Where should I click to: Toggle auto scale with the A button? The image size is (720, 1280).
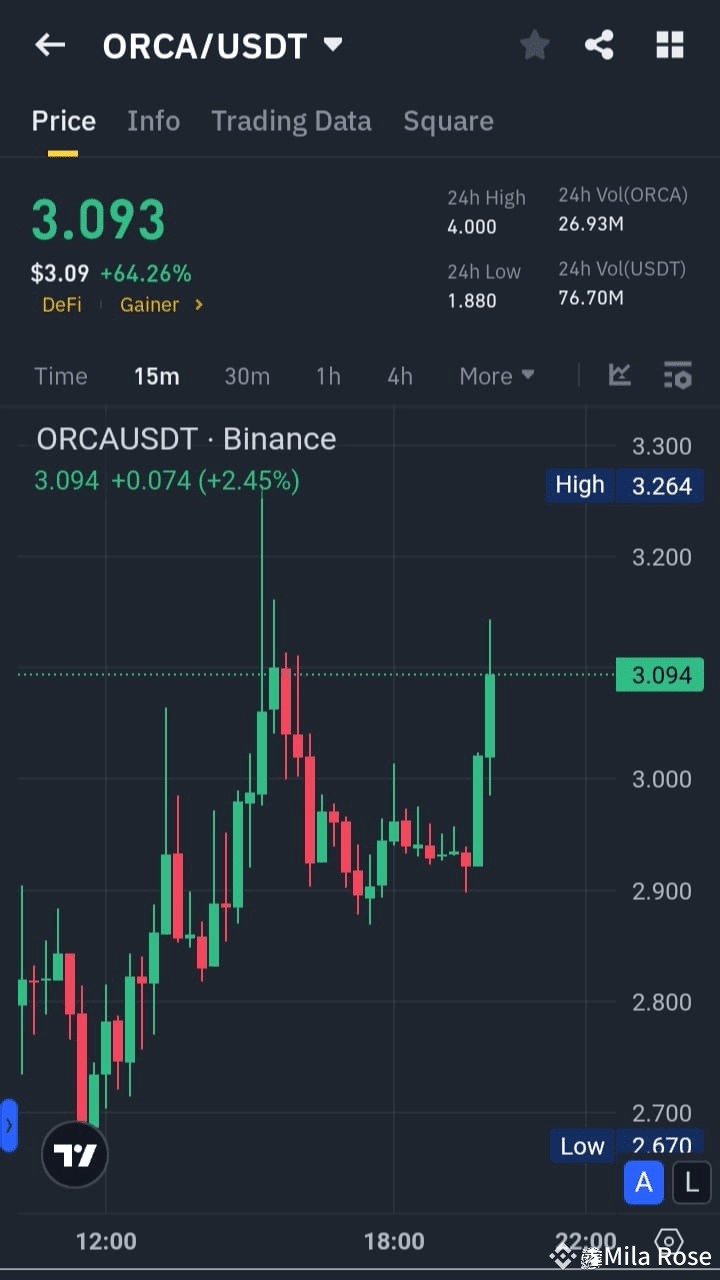[x=644, y=1183]
